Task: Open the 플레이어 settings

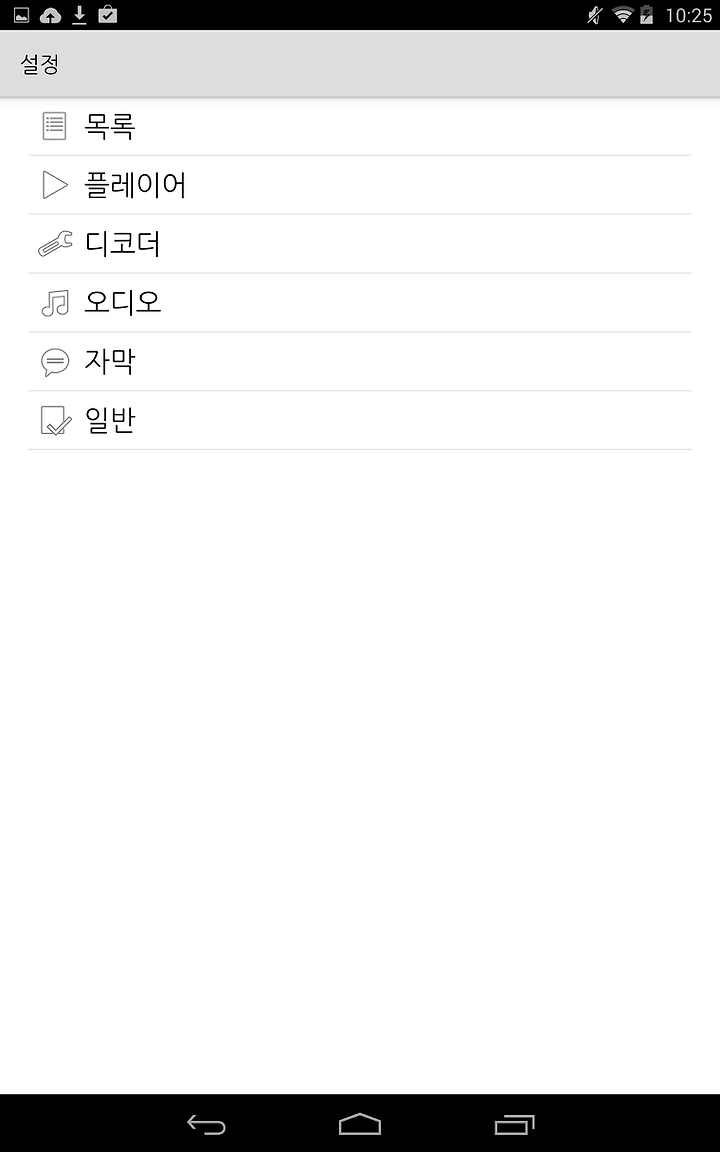Action: (360, 185)
